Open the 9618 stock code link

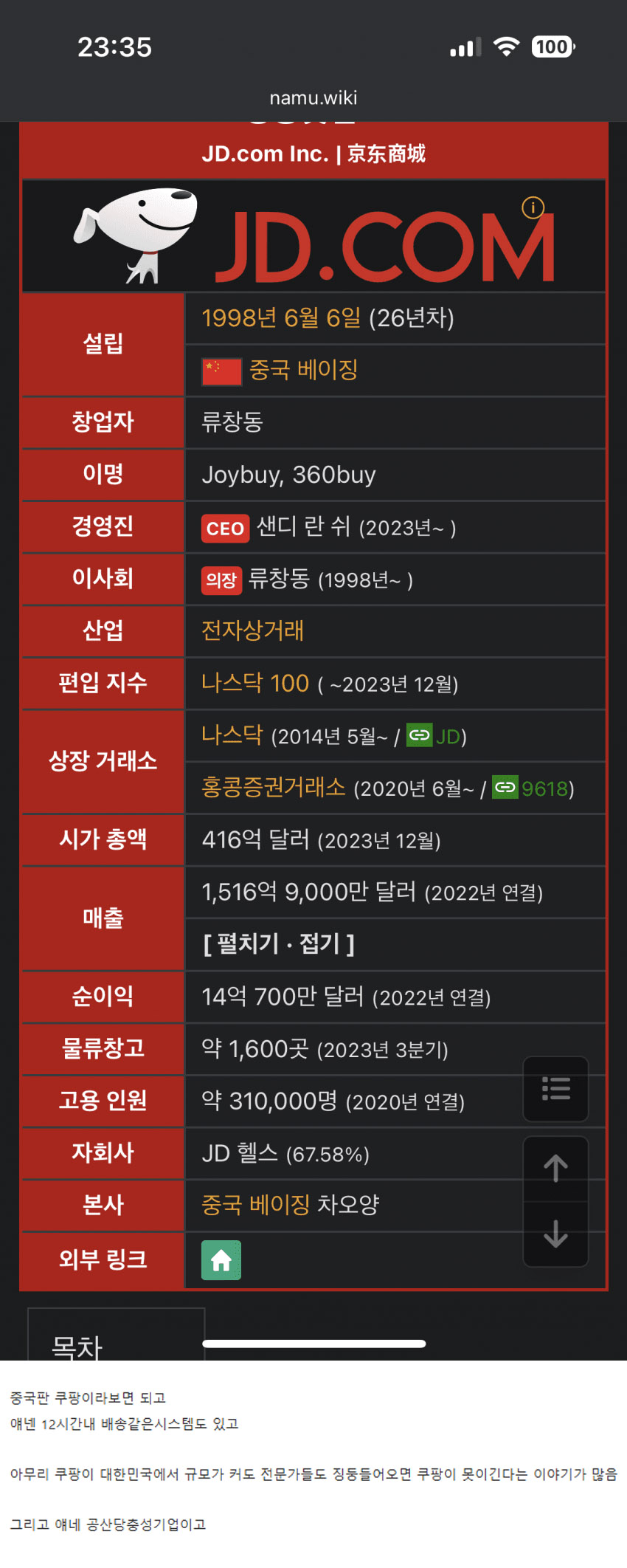coord(544,788)
